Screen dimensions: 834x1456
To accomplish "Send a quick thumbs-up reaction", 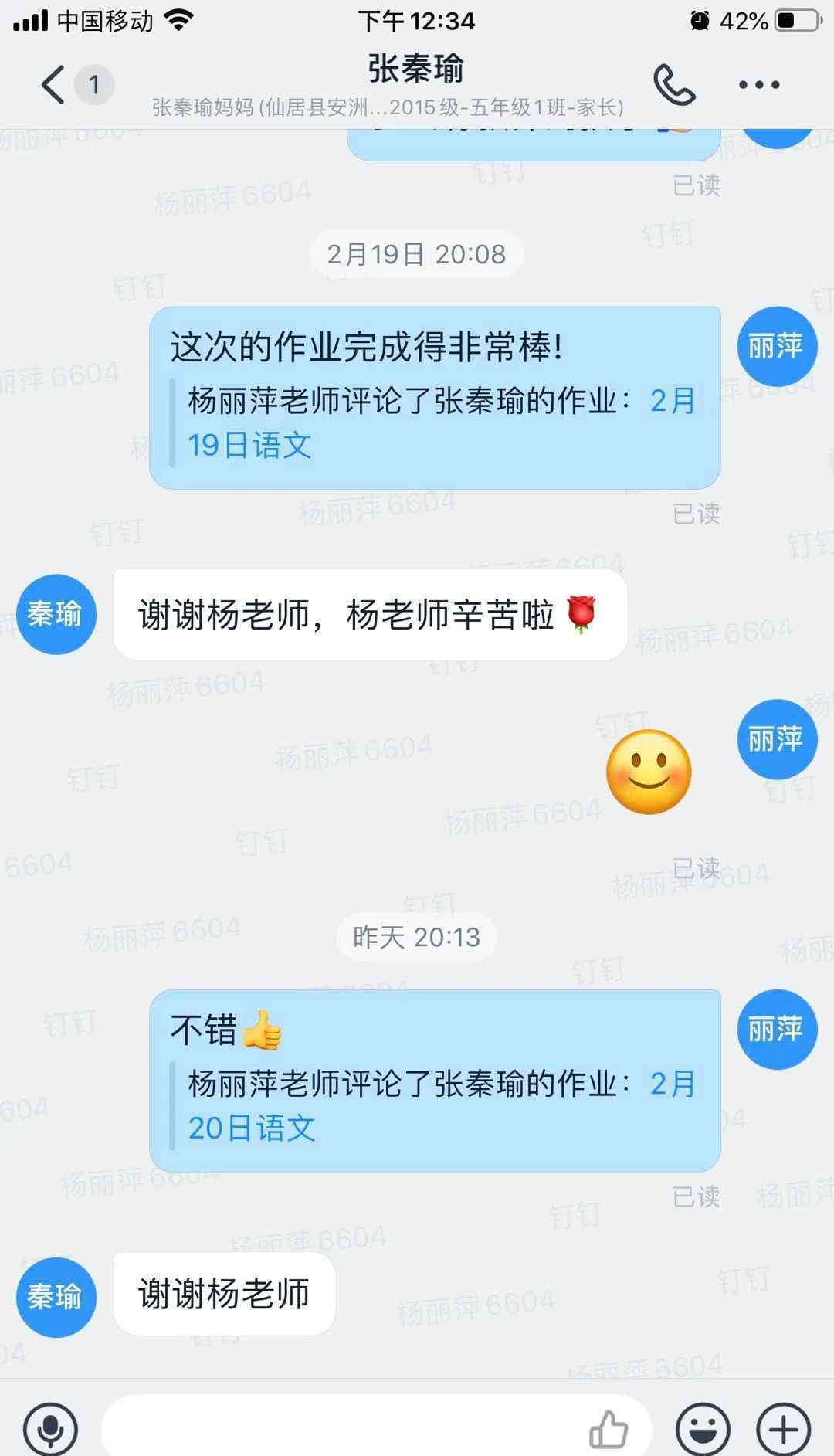I will click(x=609, y=1429).
